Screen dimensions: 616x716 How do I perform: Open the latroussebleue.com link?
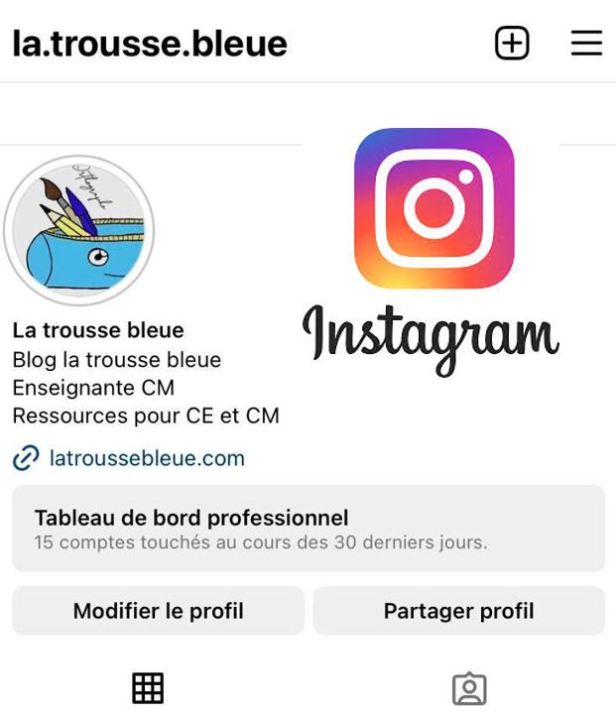146,458
